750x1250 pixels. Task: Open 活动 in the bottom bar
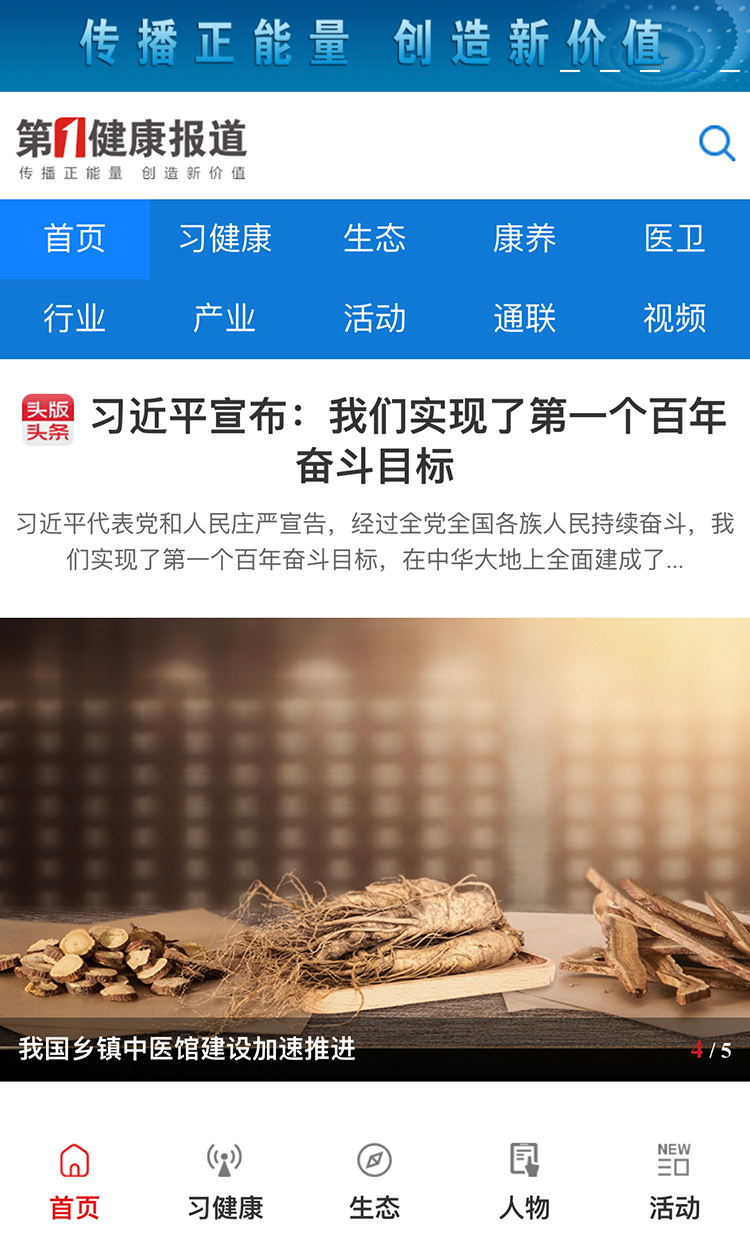pos(675,1182)
